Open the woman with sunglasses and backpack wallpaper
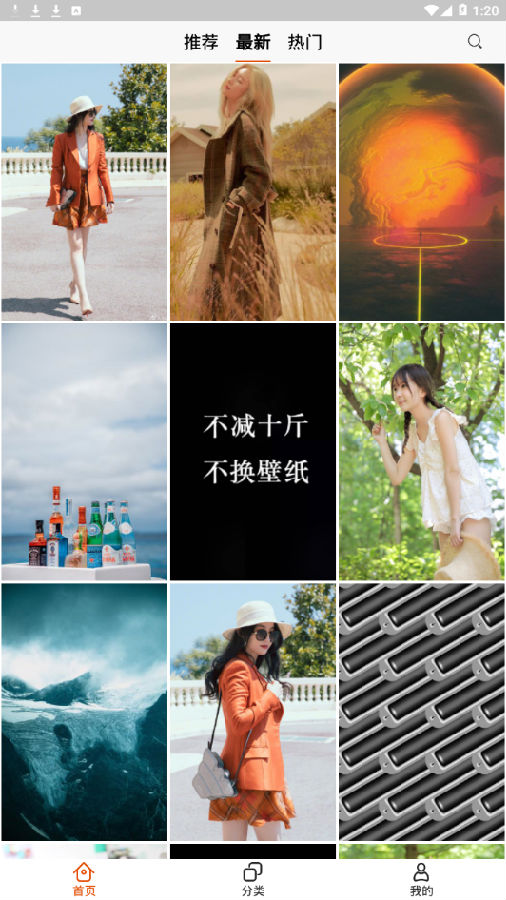Image resolution: width=506 pixels, height=900 pixels. point(253,712)
